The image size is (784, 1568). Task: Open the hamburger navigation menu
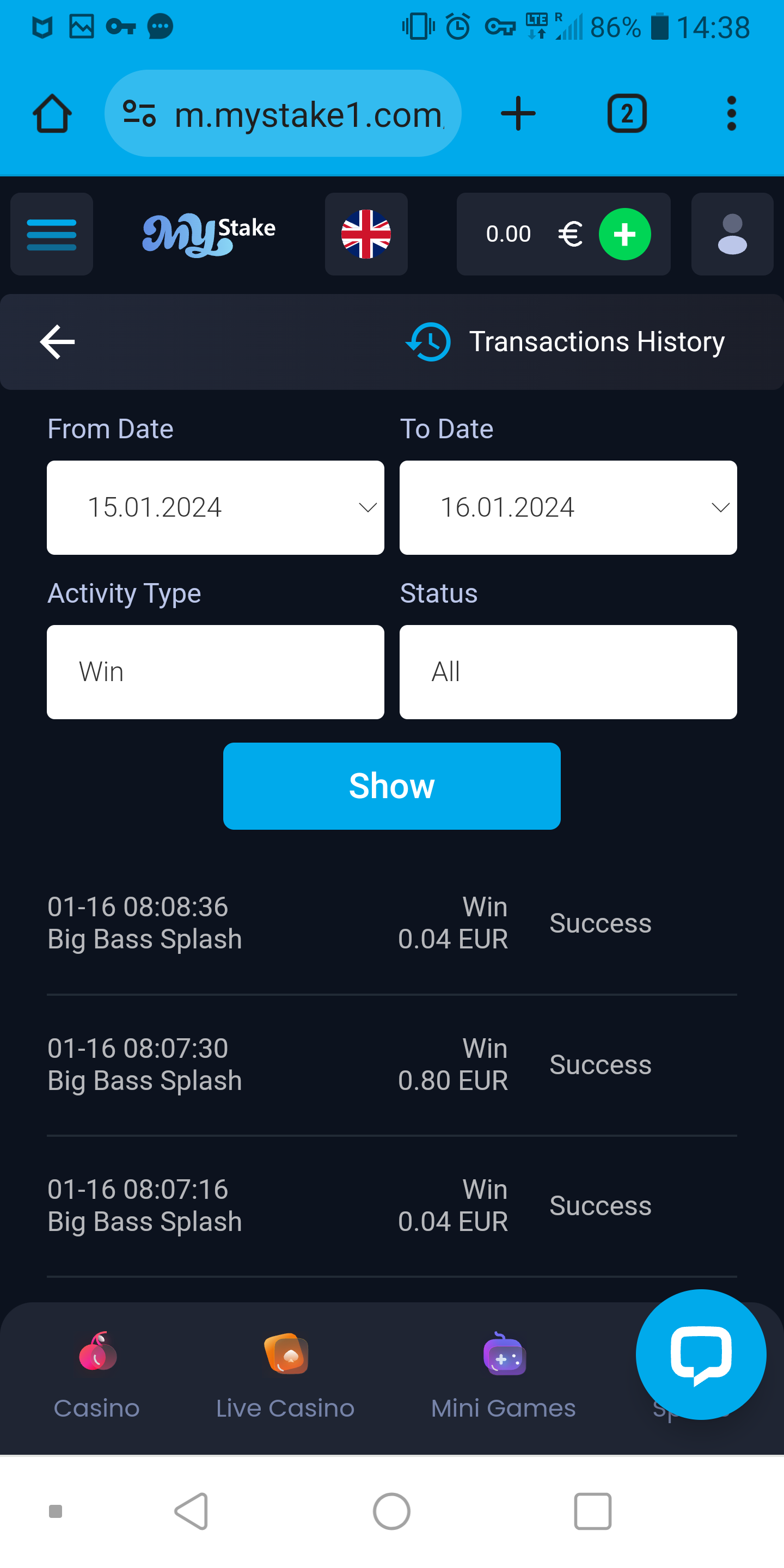pyautogui.click(x=51, y=234)
